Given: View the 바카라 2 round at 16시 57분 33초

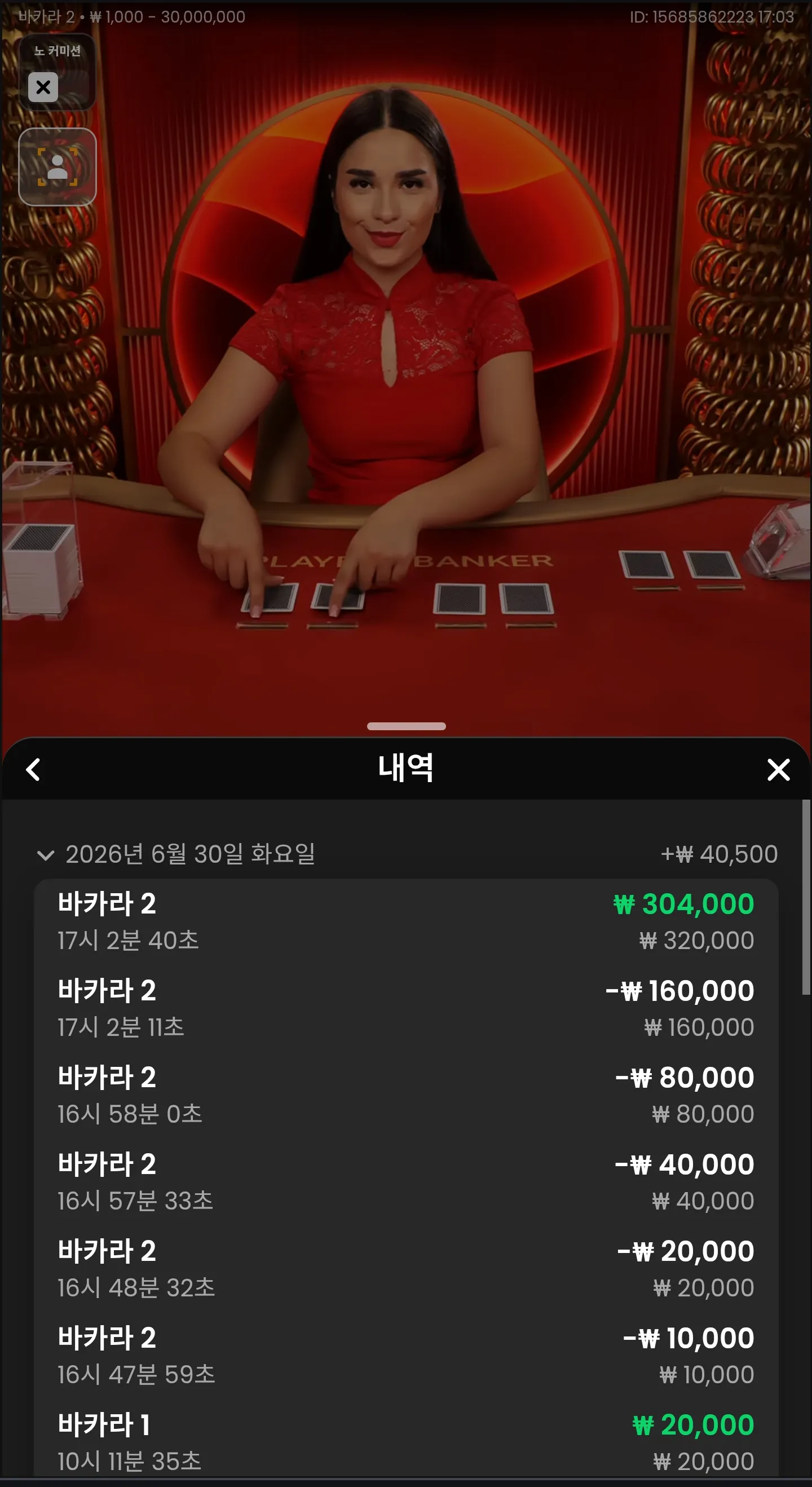Looking at the screenshot, I should (x=405, y=1181).
